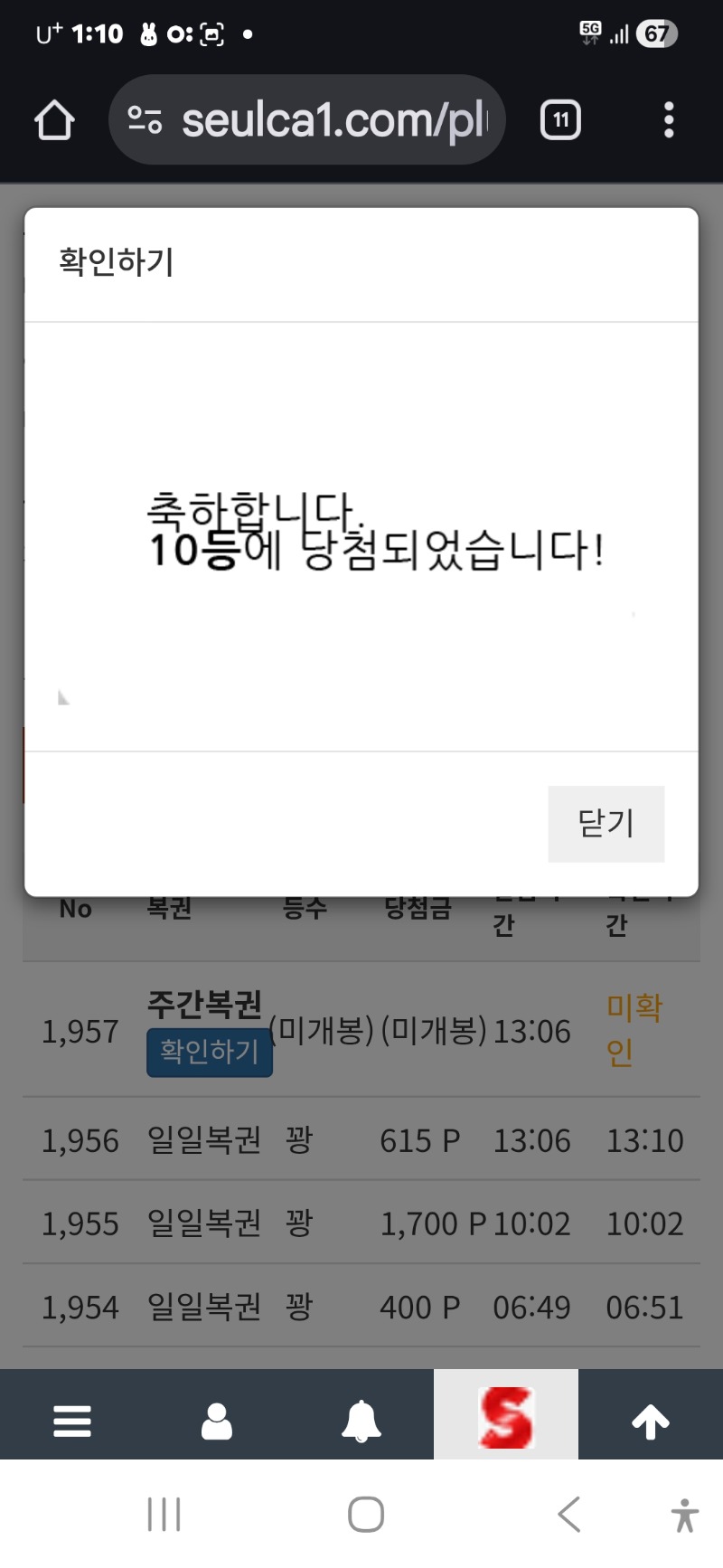Screen dimensions: 723x1568
Task: Go back with the system back button
Action: tap(569, 1514)
